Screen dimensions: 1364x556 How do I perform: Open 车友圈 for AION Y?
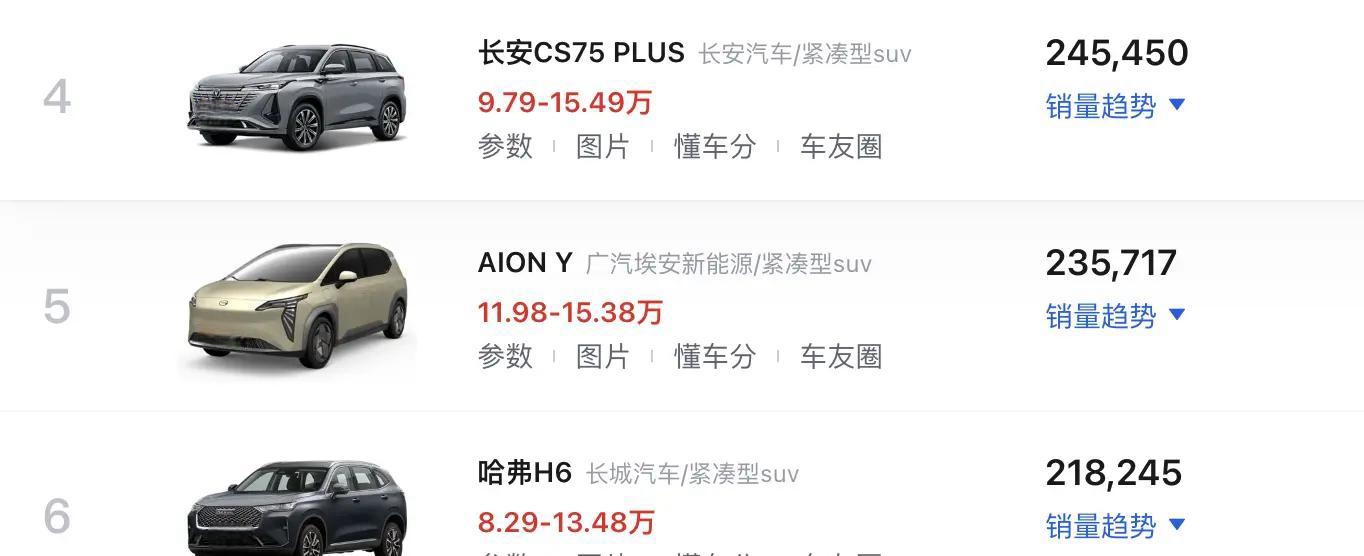[x=841, y=356]
